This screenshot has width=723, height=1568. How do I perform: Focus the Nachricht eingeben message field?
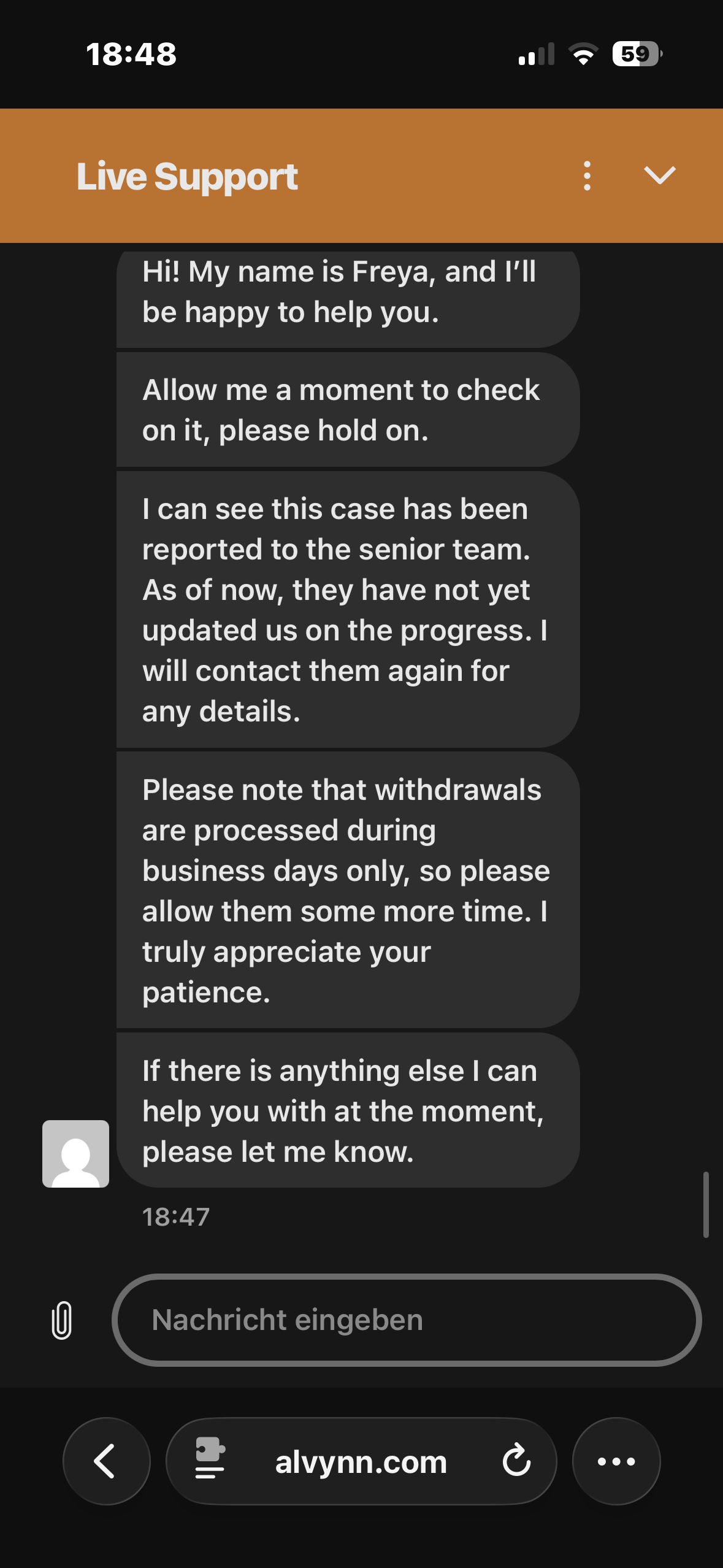click(407, 1320)
